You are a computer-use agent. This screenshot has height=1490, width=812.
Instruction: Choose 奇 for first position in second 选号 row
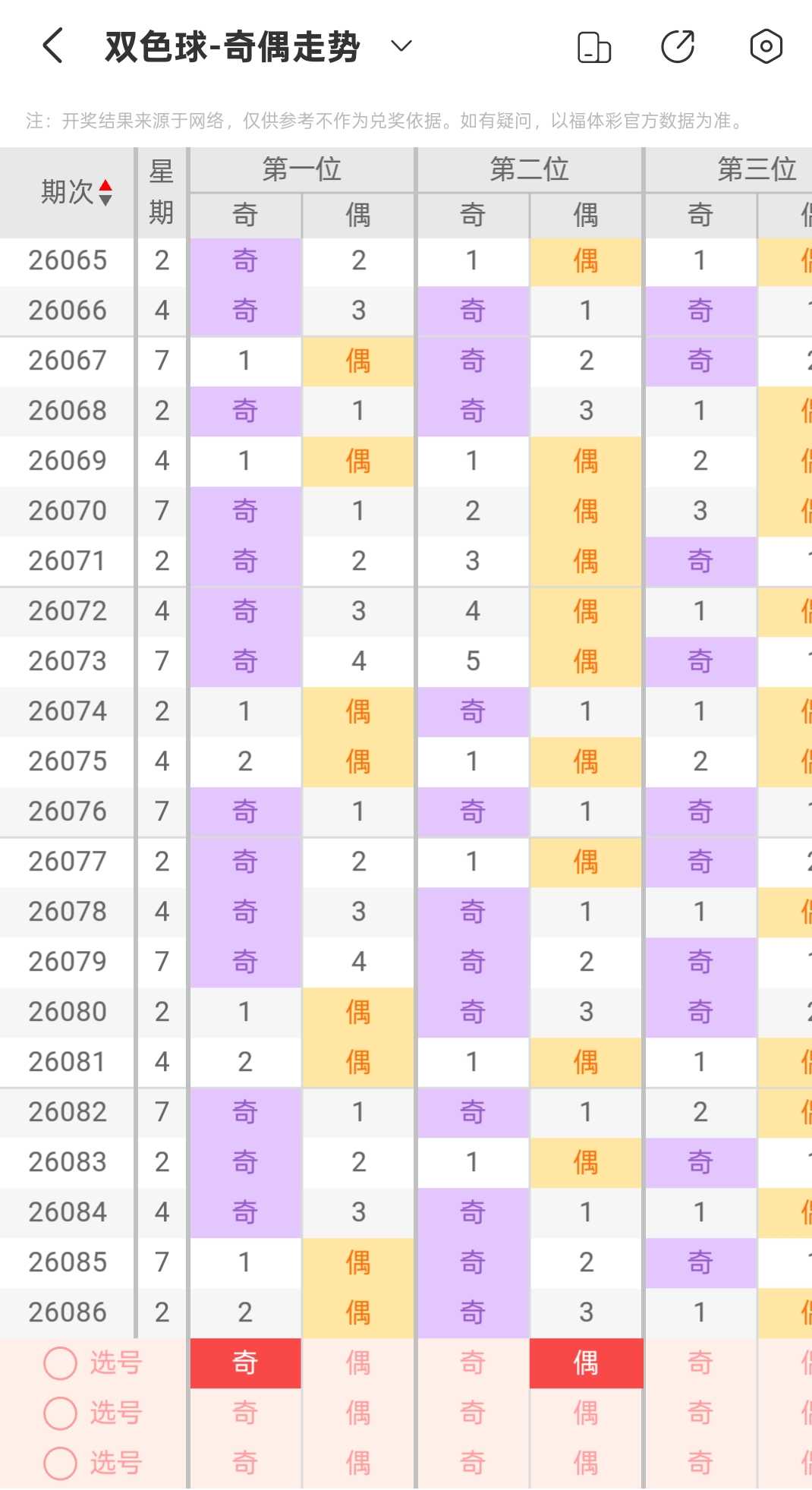245,1413
